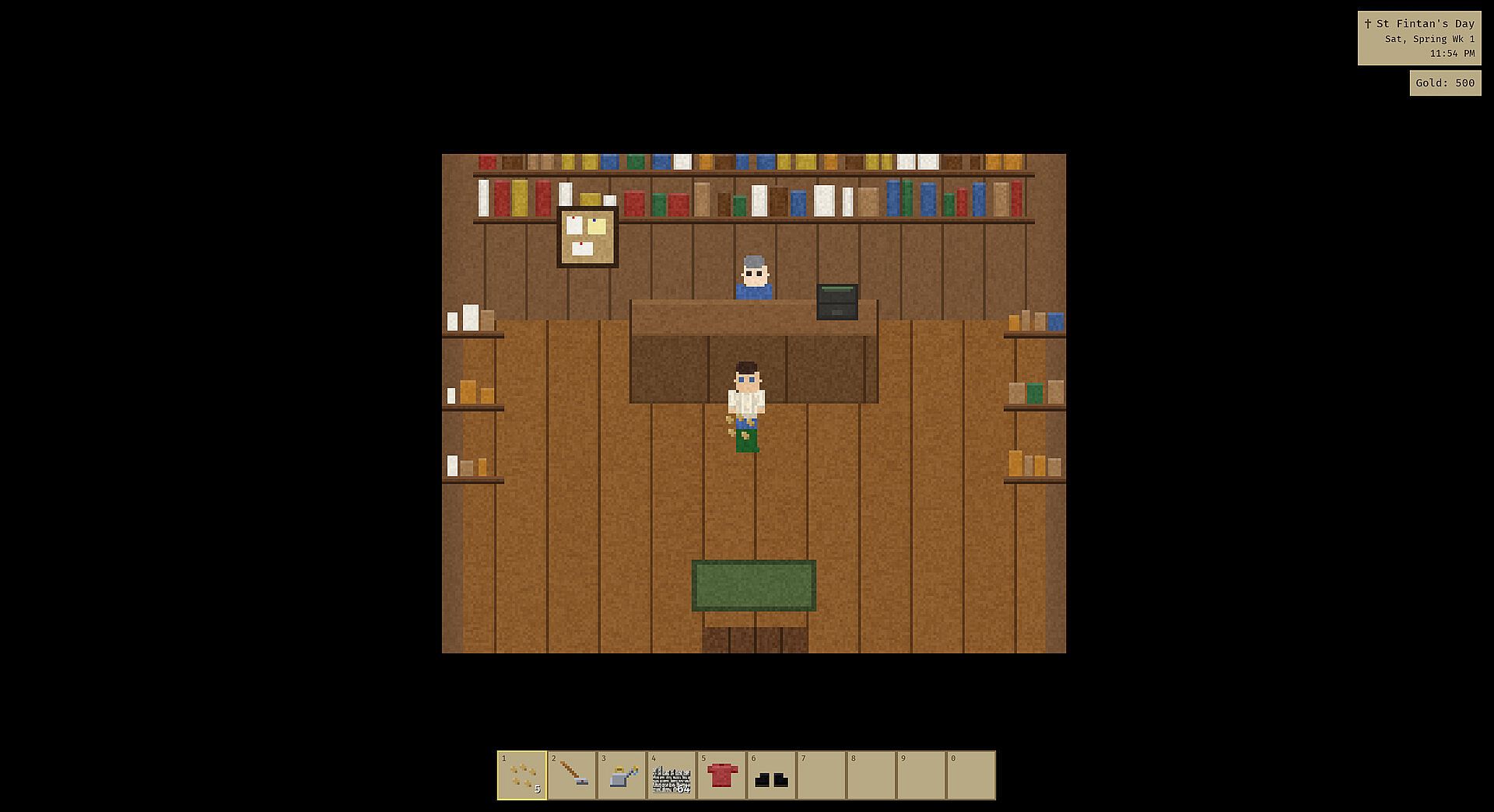Select the red shirt in slot 5
Screen dimensions: 1494x812
(x=721, y=775)
